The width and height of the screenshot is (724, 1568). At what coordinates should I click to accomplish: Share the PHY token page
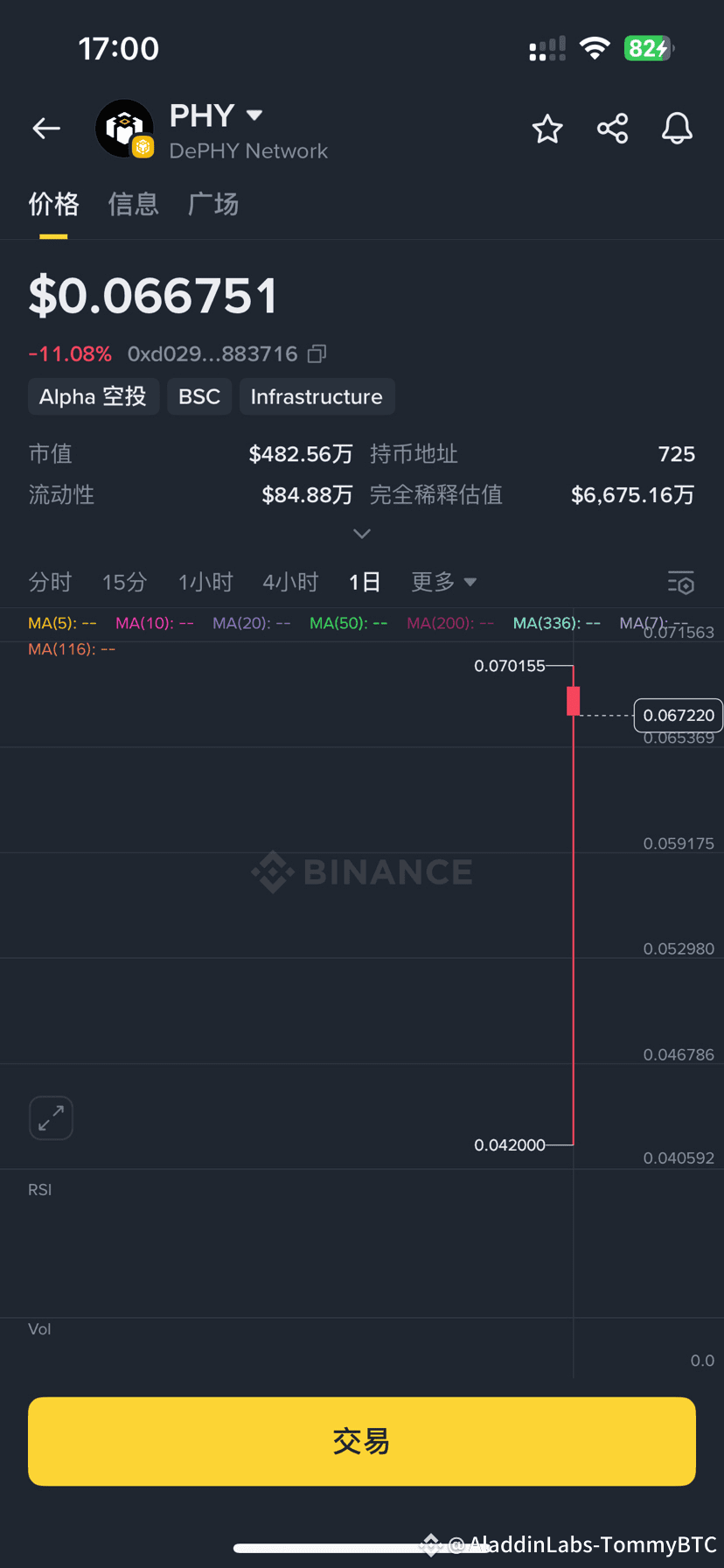pyautogui.click(x=612, y=129)
